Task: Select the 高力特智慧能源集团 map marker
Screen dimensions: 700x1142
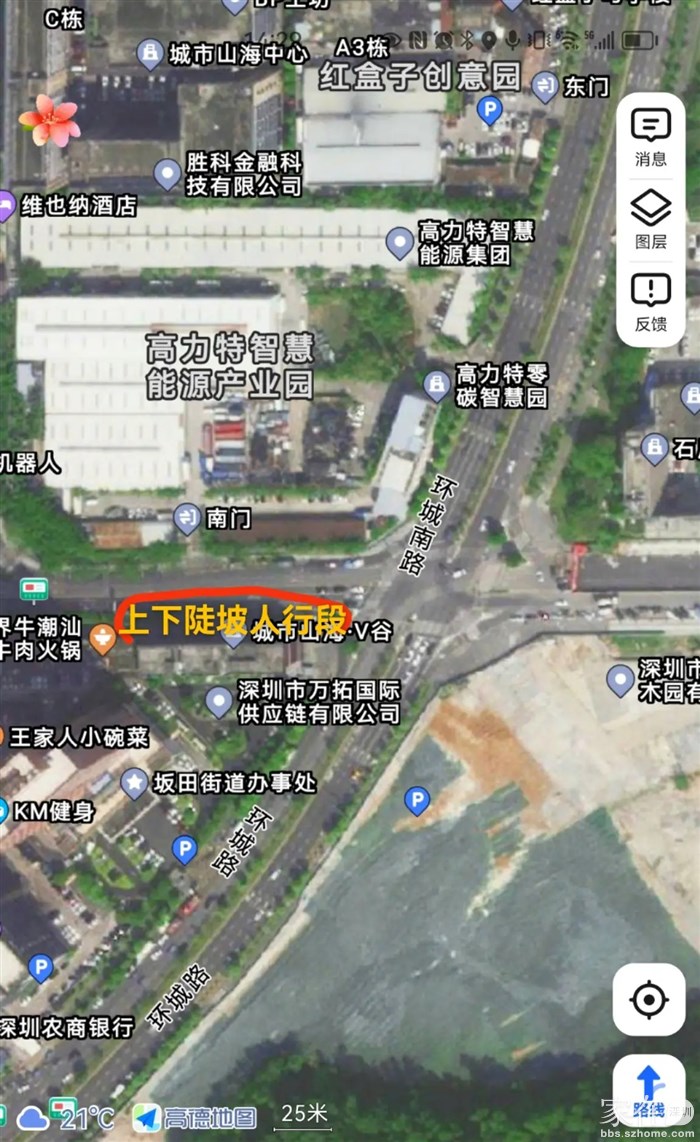Action: click(x=400, y=243)
